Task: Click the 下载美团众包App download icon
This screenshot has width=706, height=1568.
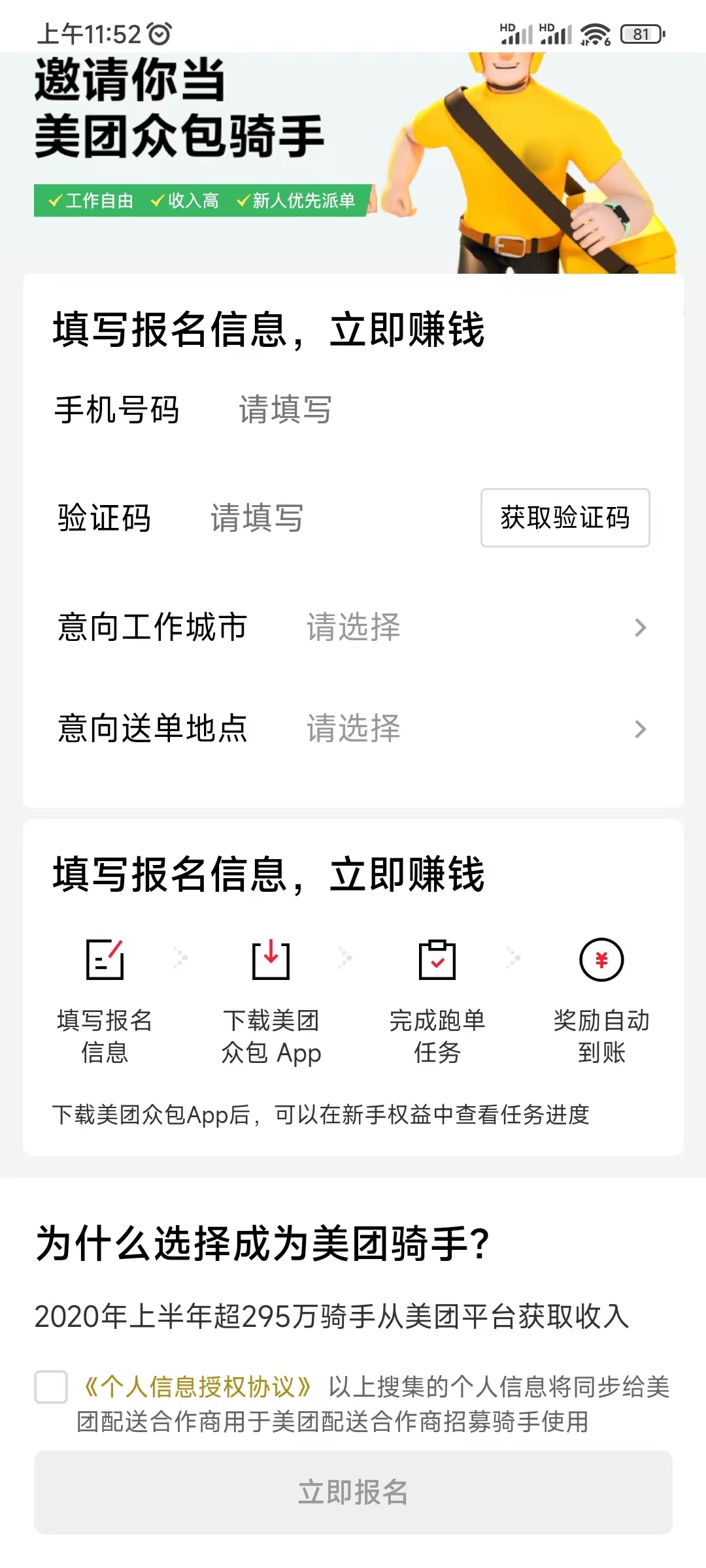Action: 272,960
